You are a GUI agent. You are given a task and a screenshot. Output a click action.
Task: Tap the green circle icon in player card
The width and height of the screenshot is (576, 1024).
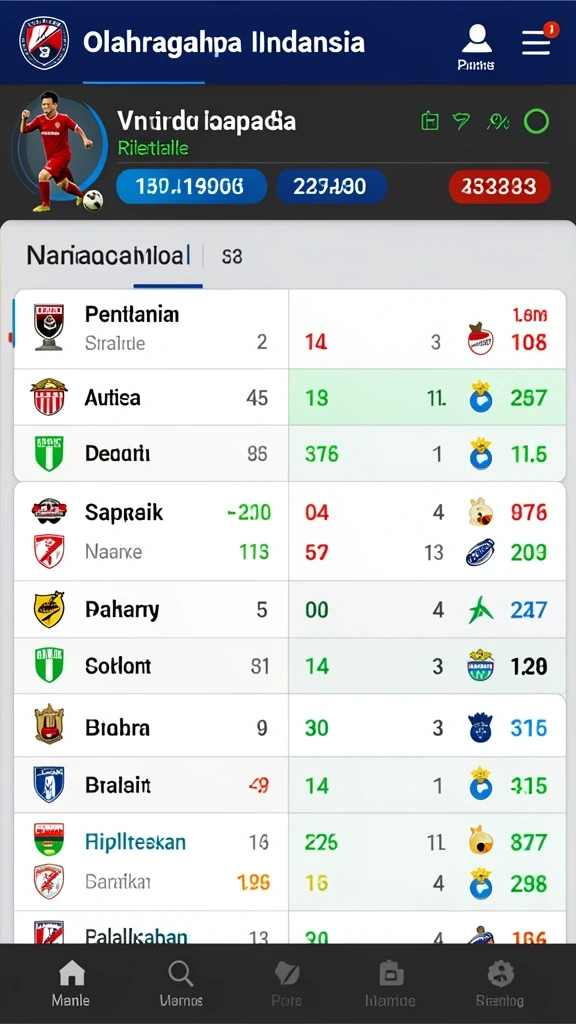pos(537,121)
